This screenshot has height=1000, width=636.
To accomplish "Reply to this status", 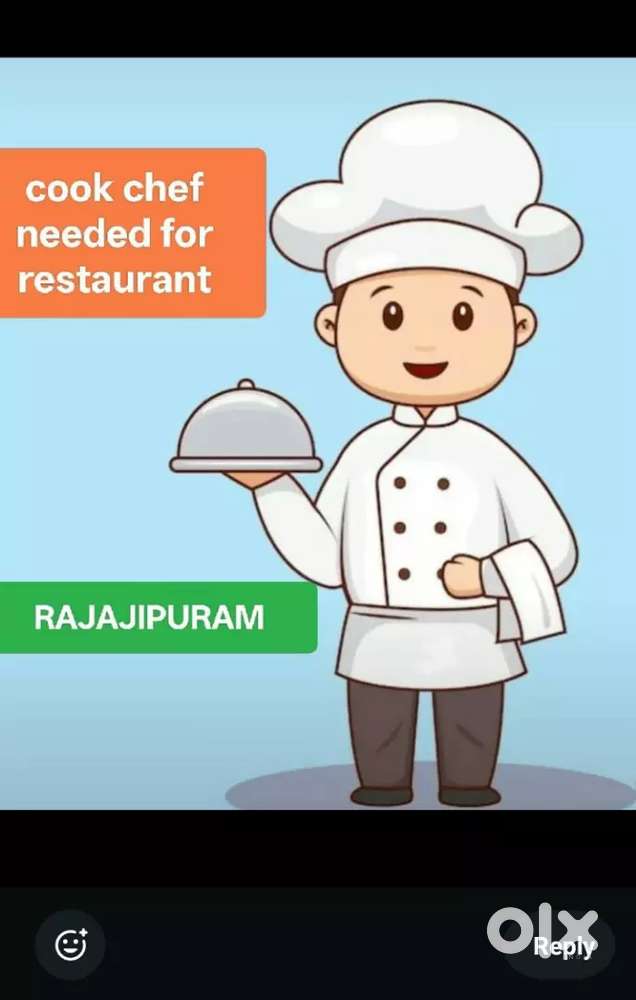I will coord(563,946).
